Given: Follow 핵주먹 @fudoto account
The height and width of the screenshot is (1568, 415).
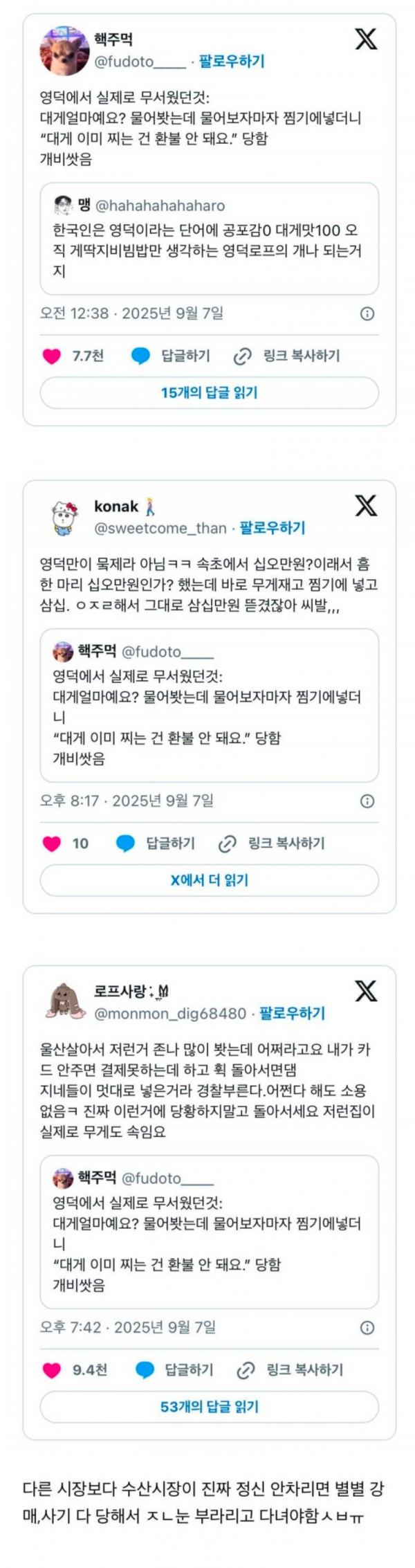Looking at the screenshot, I should point(232,62).
